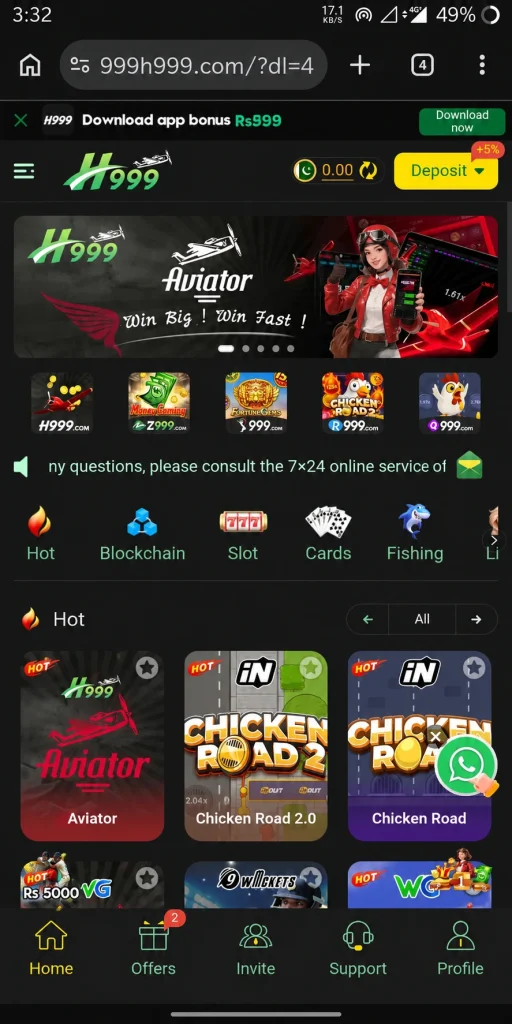Open the mail envelope messages icon
Image resolution: width=512 pixels, height=1024 pixels.
click(469, 466)
